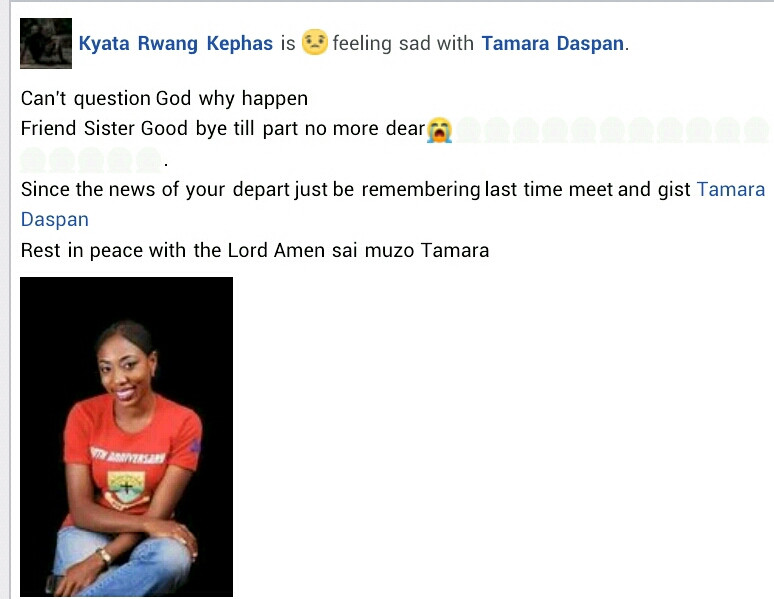Open Kyata Rwang Kephas profile name link
This screenshot has width=774, height=599.
click(175, 44)
